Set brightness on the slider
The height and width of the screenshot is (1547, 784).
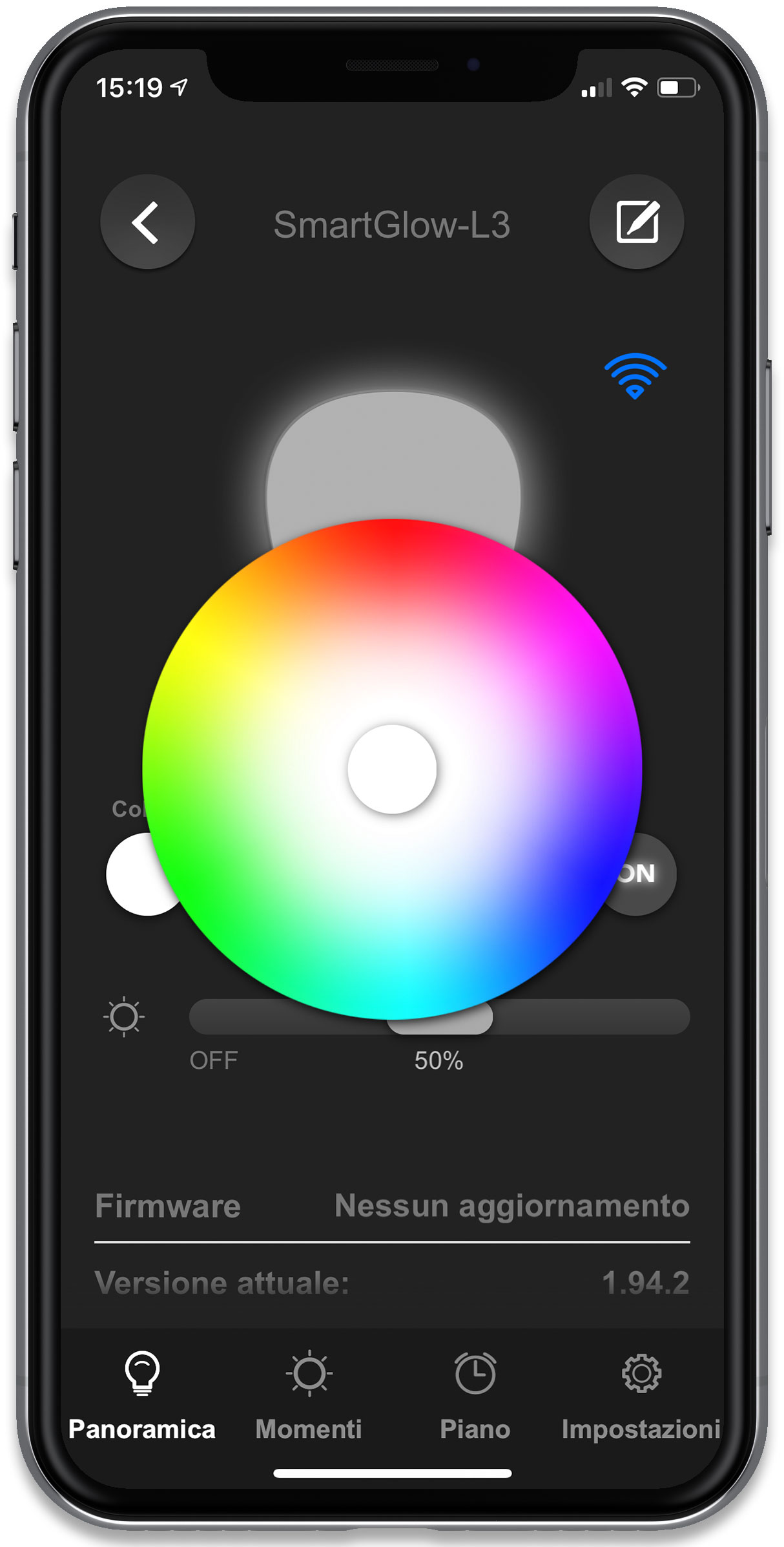pyautogui.click(x=439, y=1017)
